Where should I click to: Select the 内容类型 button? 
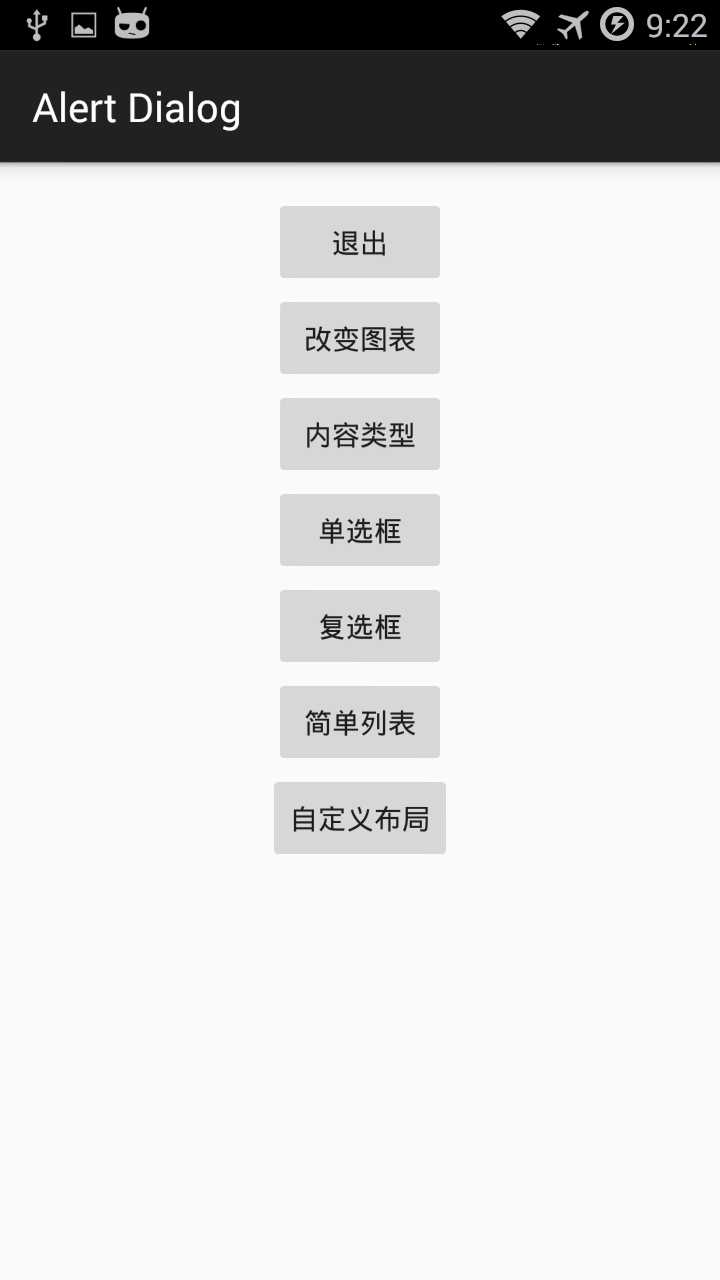[360, 434]
